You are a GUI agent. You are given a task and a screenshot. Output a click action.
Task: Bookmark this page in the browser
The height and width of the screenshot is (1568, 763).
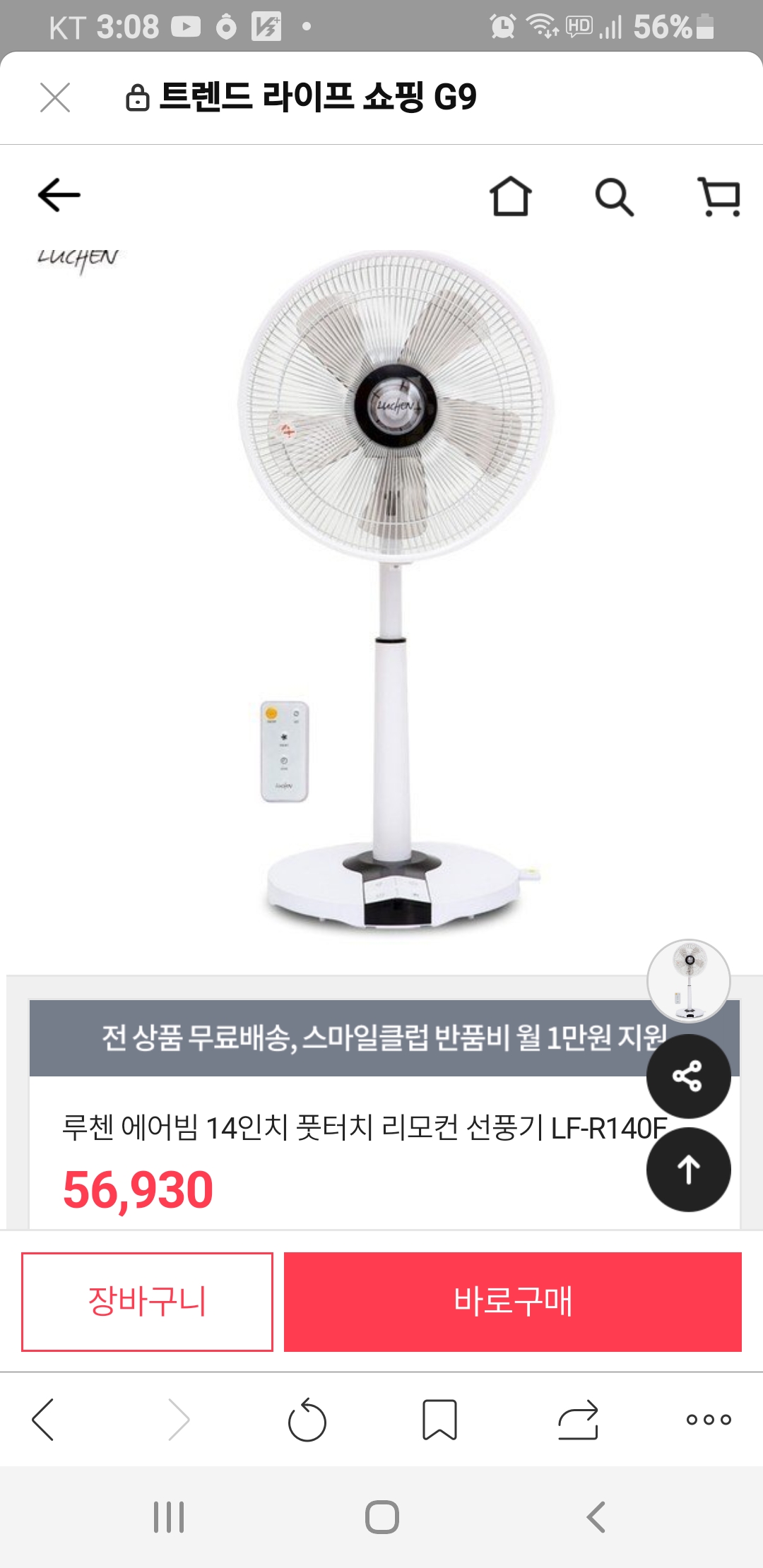point(439,1419)
